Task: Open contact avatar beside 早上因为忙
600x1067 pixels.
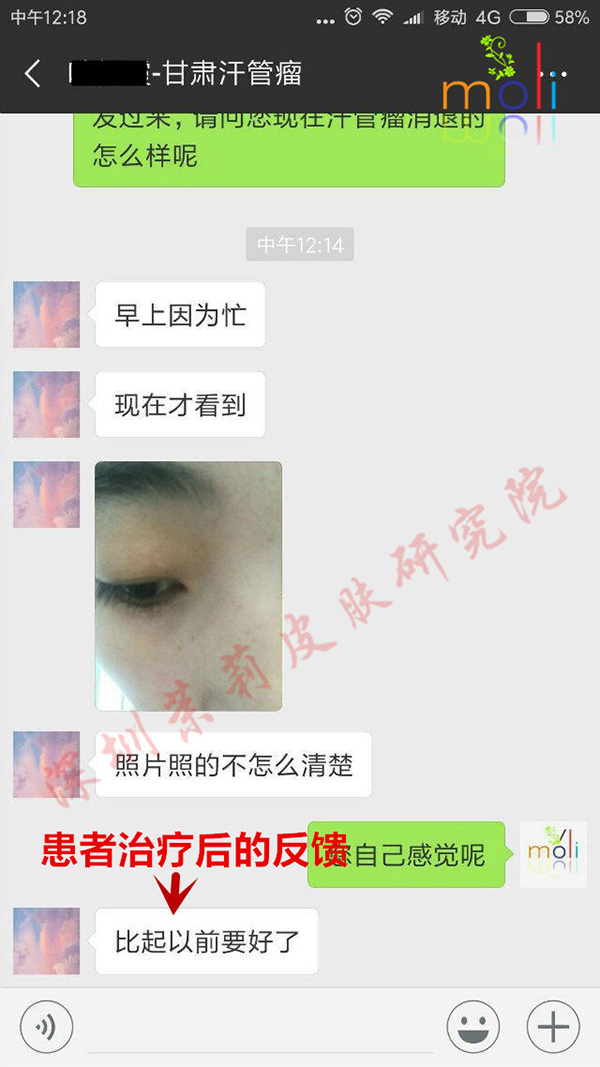Action: point(46,314)
